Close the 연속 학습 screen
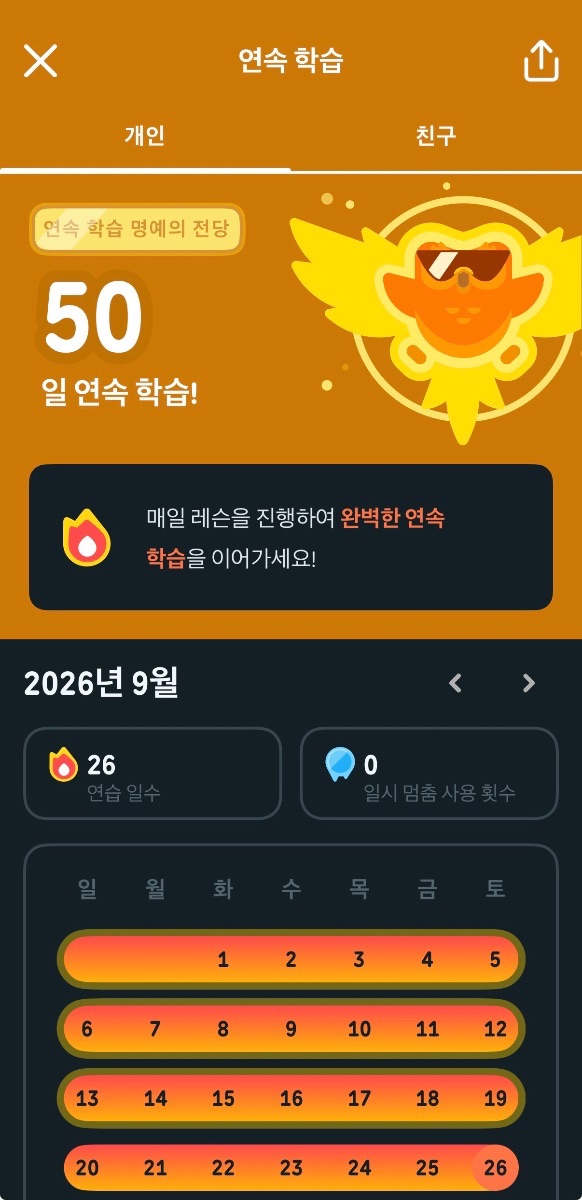 (x=40, y=61)
